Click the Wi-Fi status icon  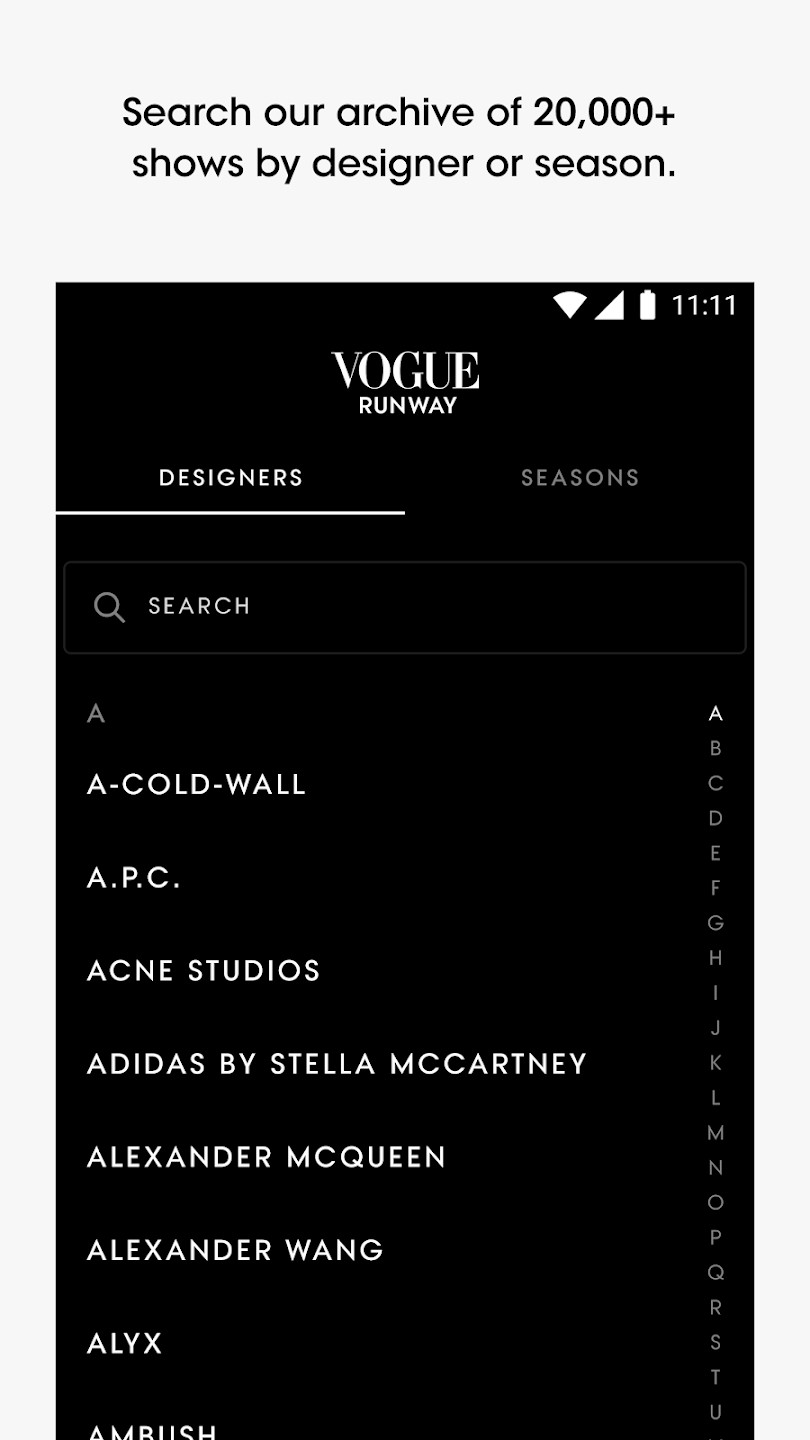pyautogui.click(x=570, y=306)
